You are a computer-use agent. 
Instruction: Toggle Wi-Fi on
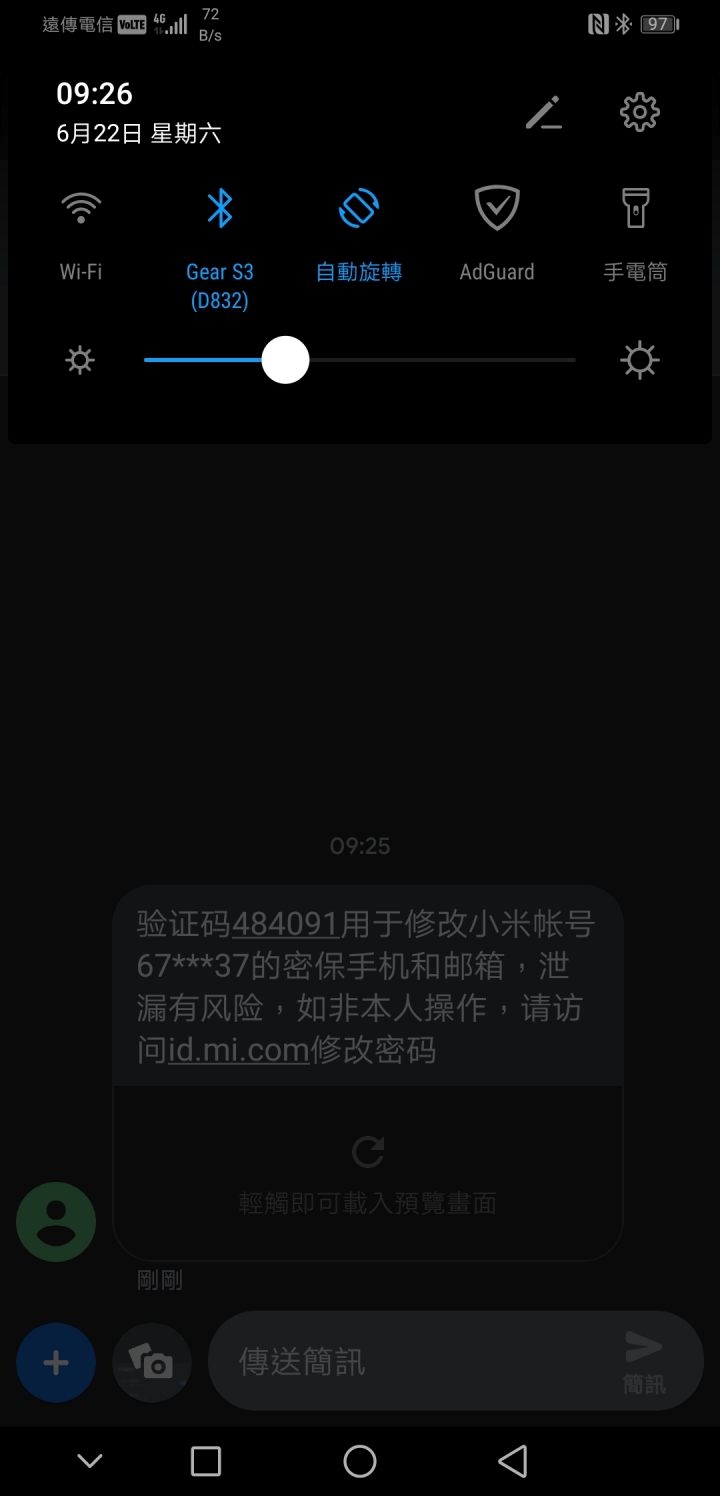[81, 208]
